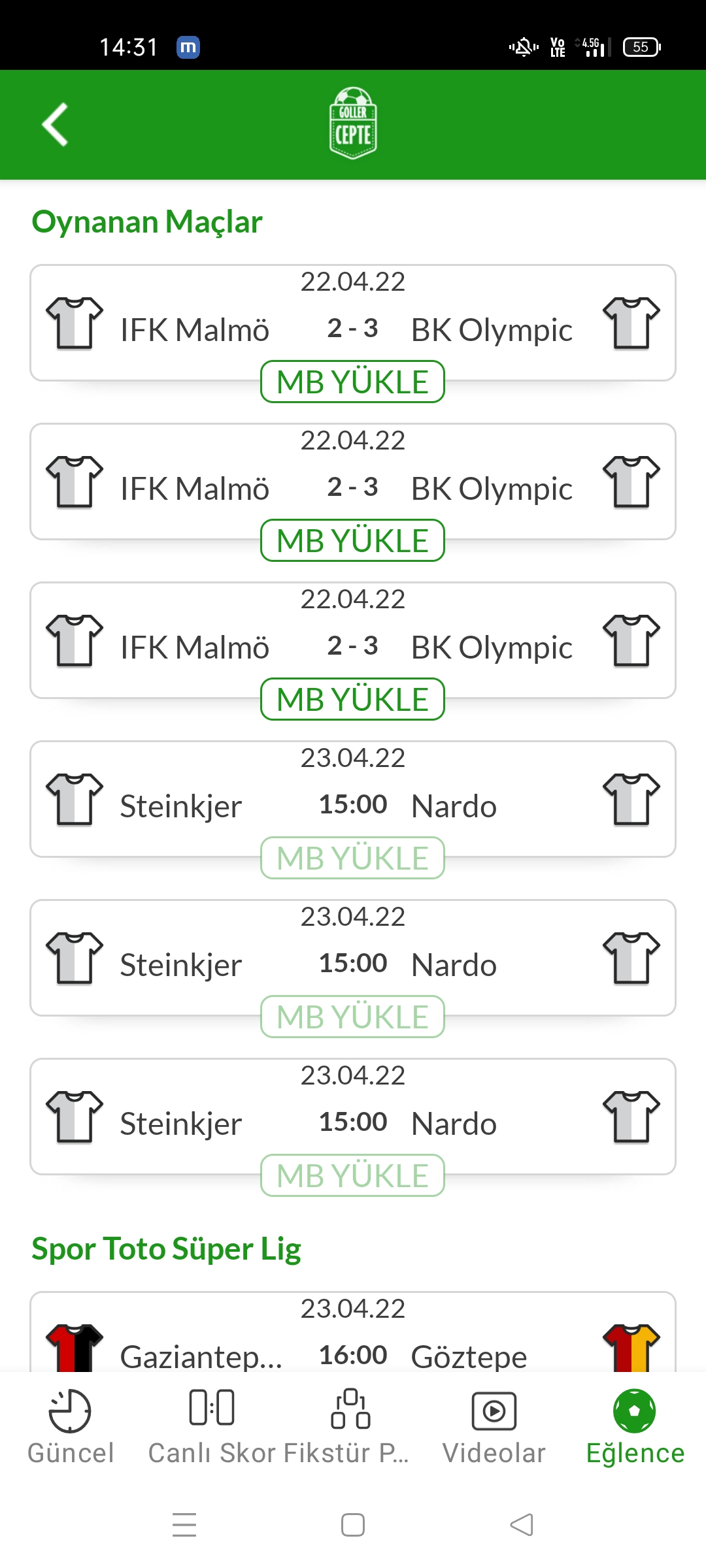Open recent apps from the navigation bar
The image size is (706, 1568).
[184, 1525]
